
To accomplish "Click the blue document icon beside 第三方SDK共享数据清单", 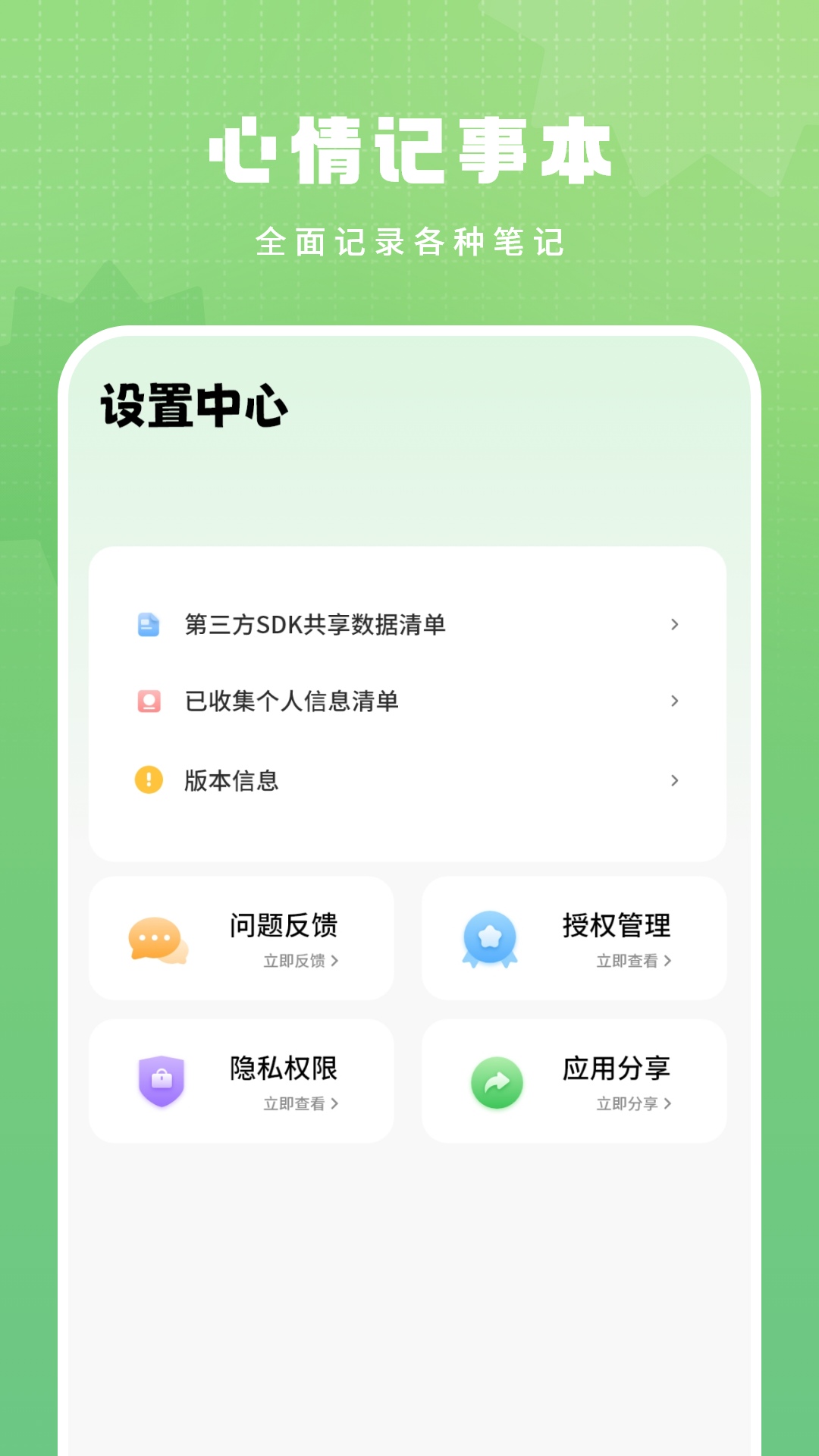I will (x=149, y=625).
